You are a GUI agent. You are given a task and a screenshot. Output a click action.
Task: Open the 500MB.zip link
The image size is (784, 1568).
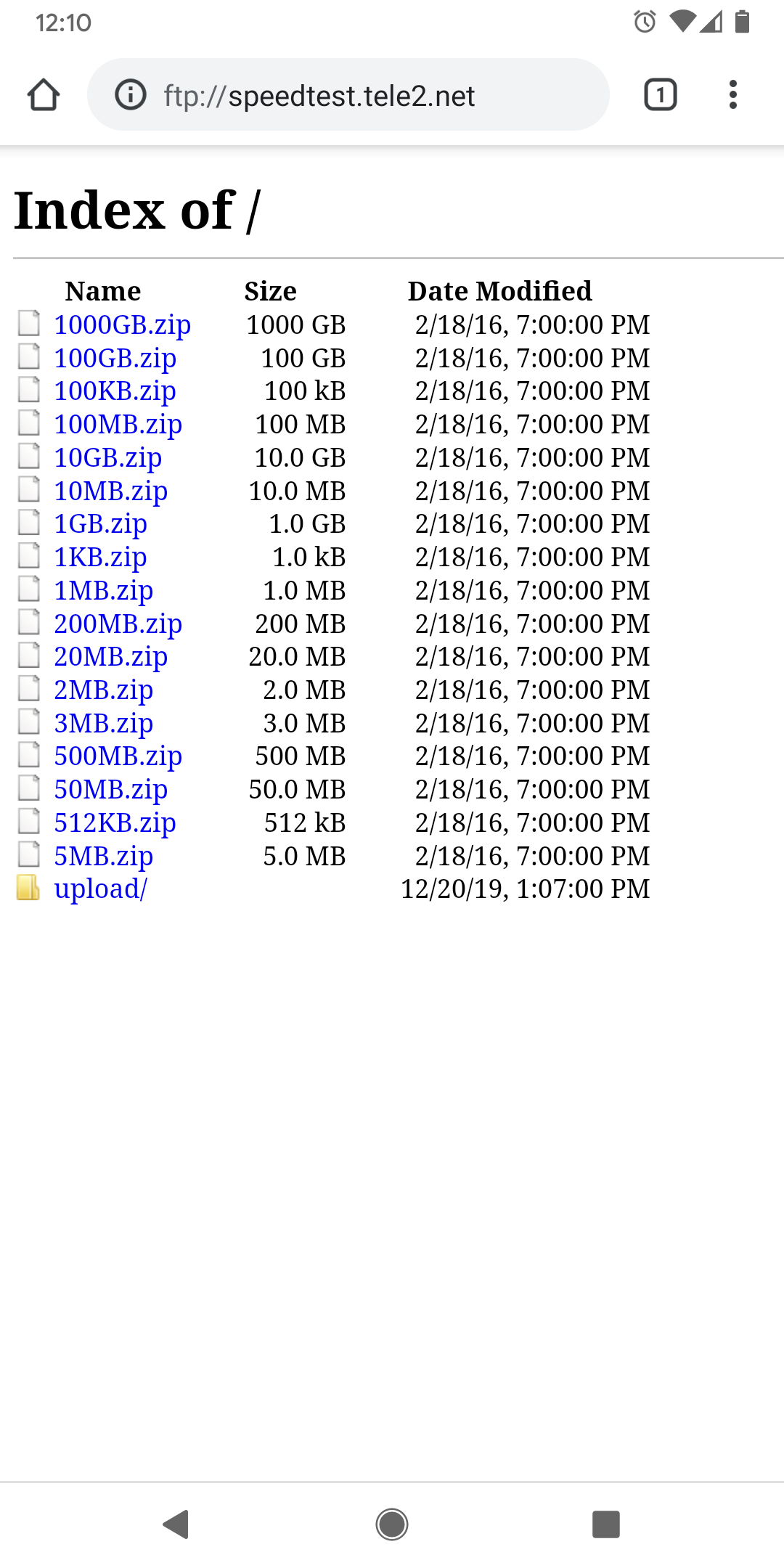coord(118,756)
